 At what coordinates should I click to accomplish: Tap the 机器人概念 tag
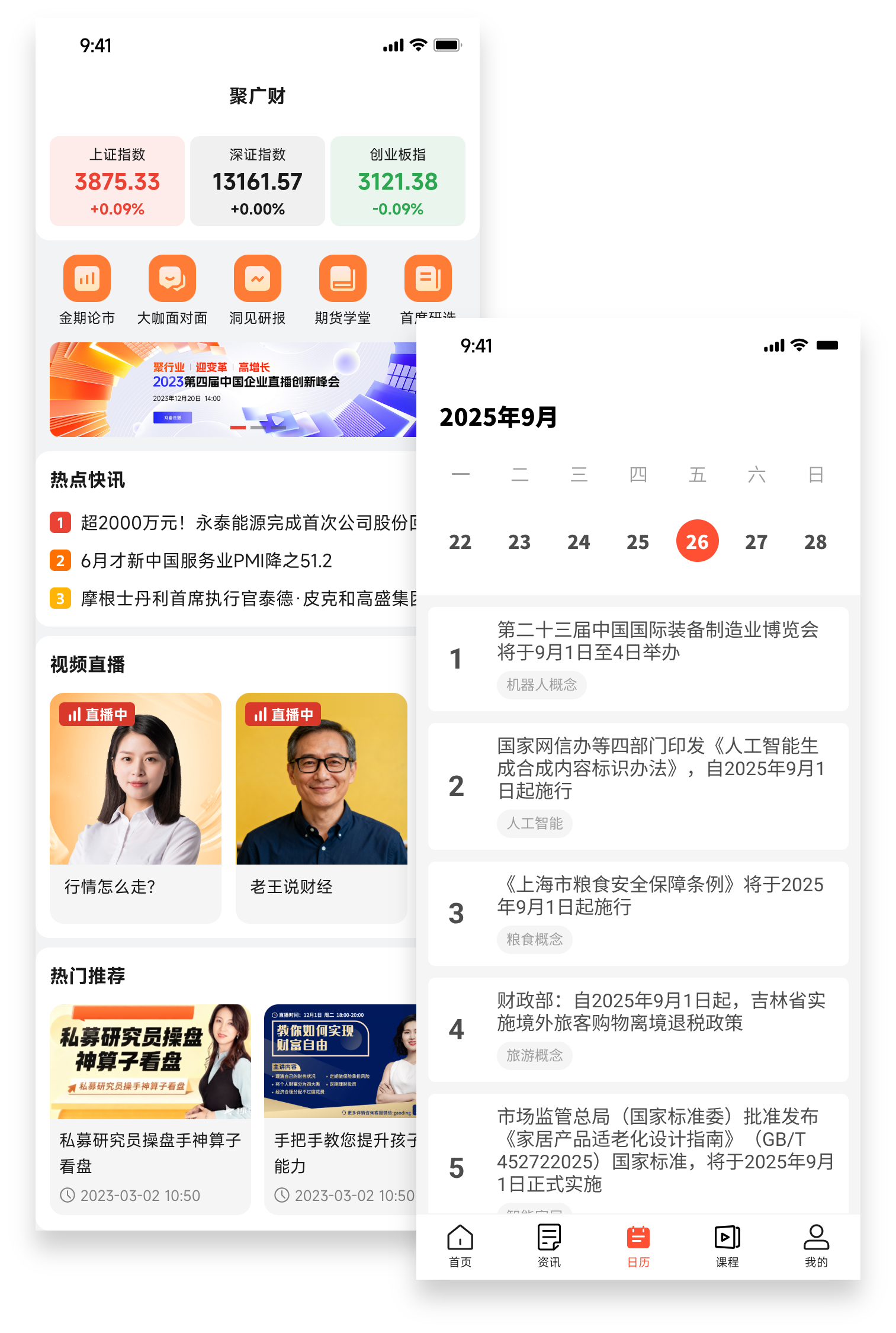(541, 685)
